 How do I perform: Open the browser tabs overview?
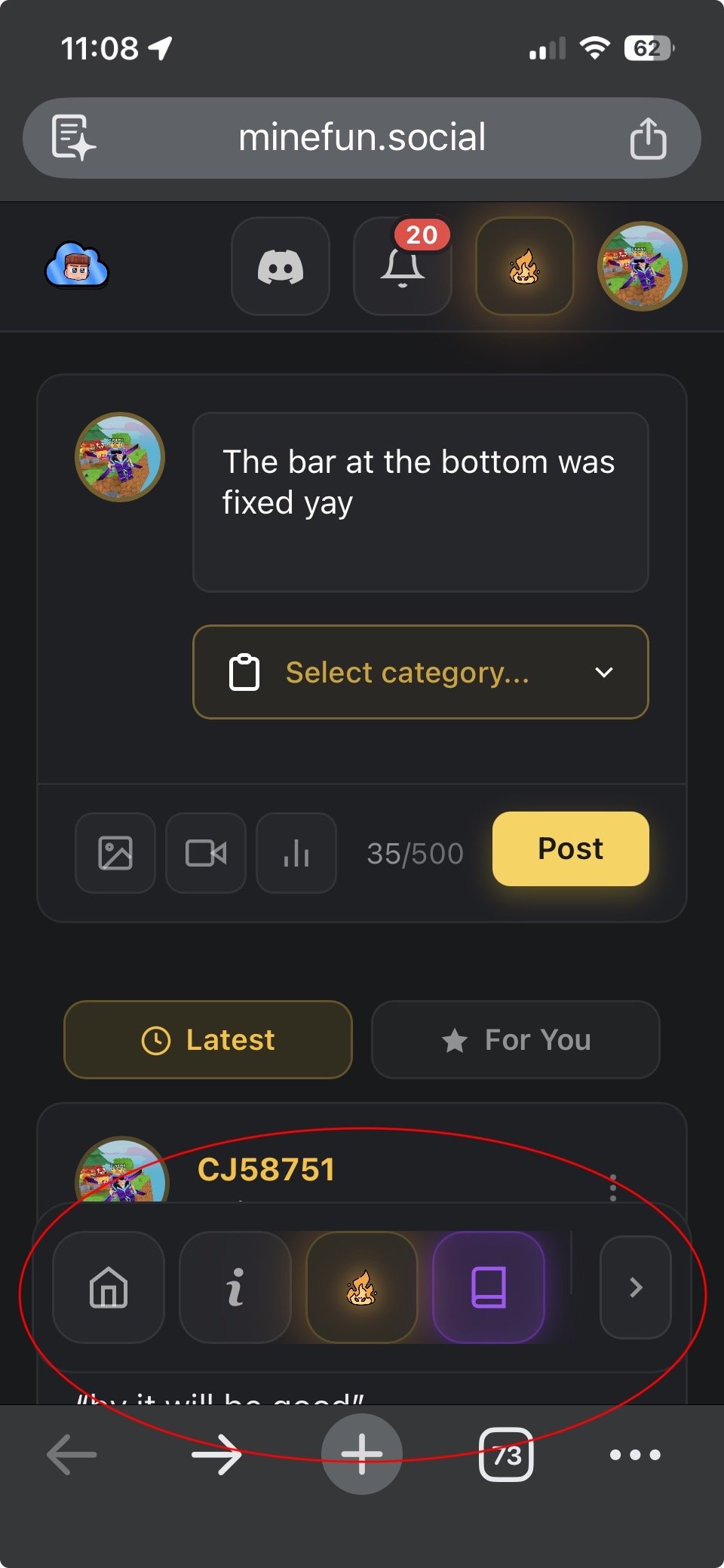pos(506,1455)
